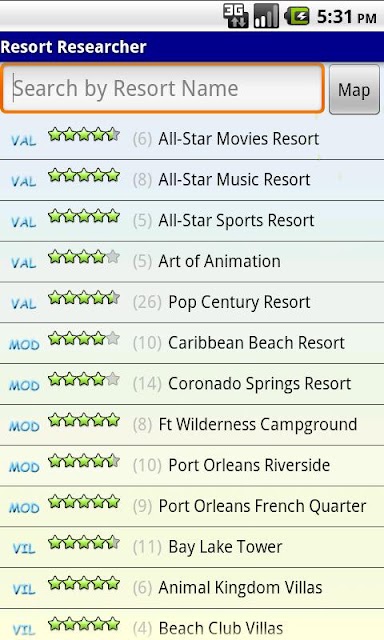Select Beach Club Villas
Screen dimensions: 384x640
[192, 624]
